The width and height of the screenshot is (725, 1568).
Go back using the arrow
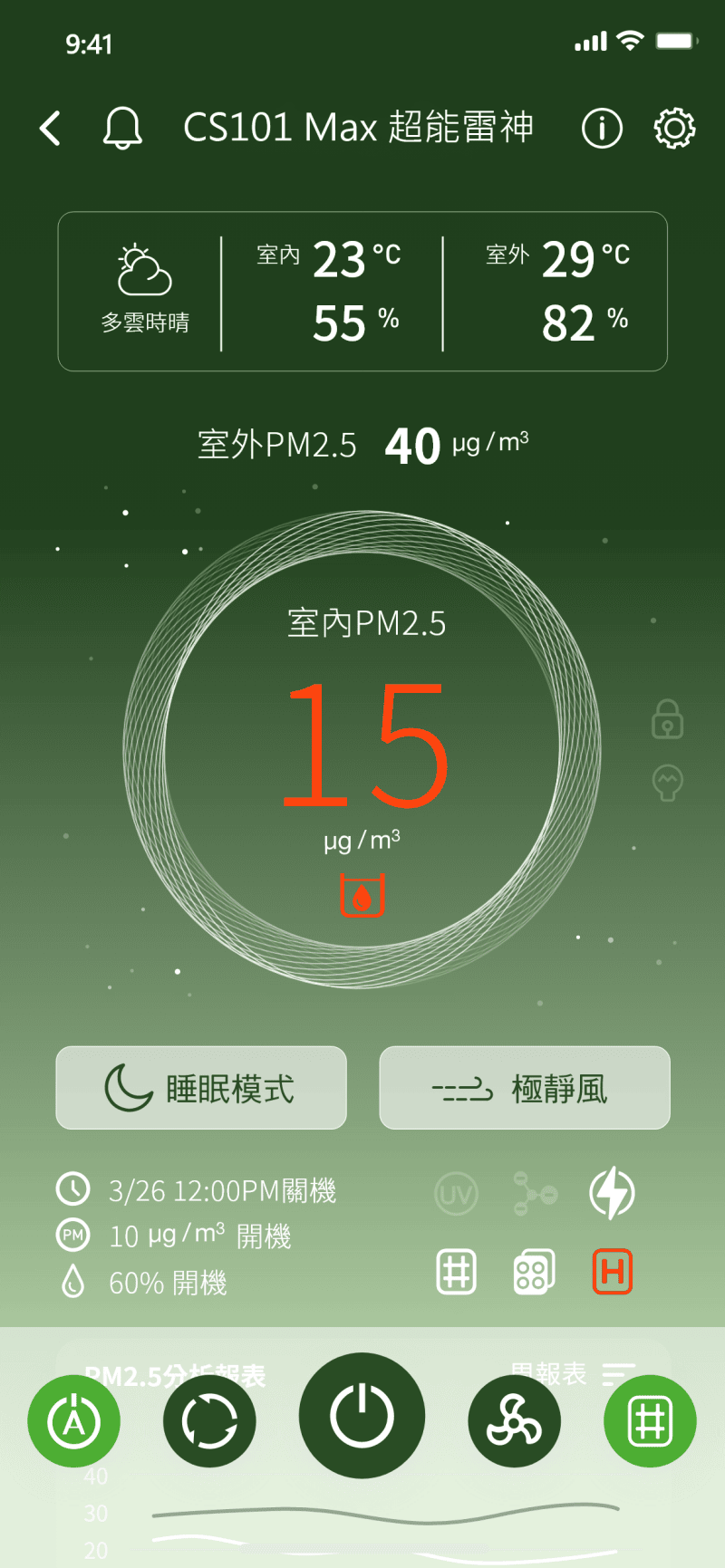coord(51,129)
